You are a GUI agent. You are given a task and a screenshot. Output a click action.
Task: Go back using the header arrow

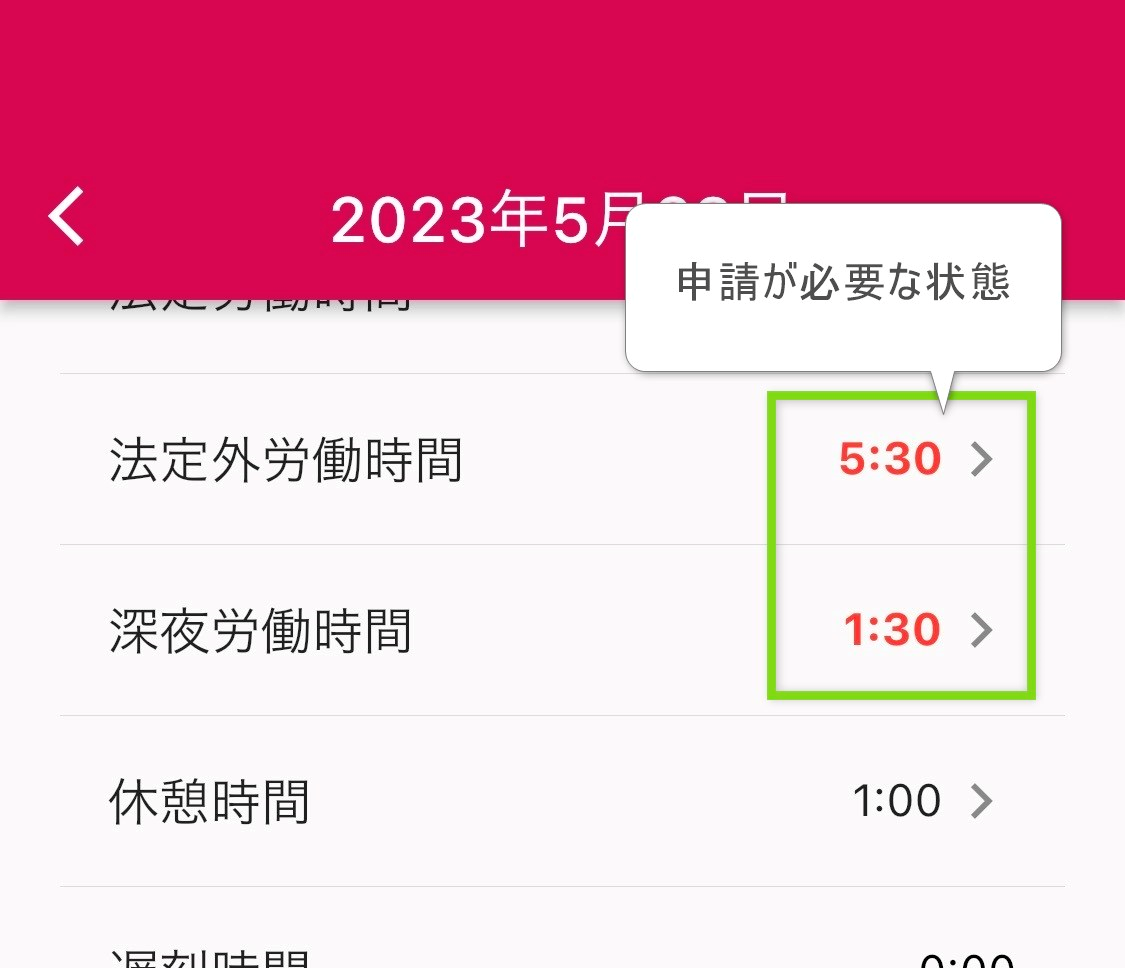tap(68, 216)
